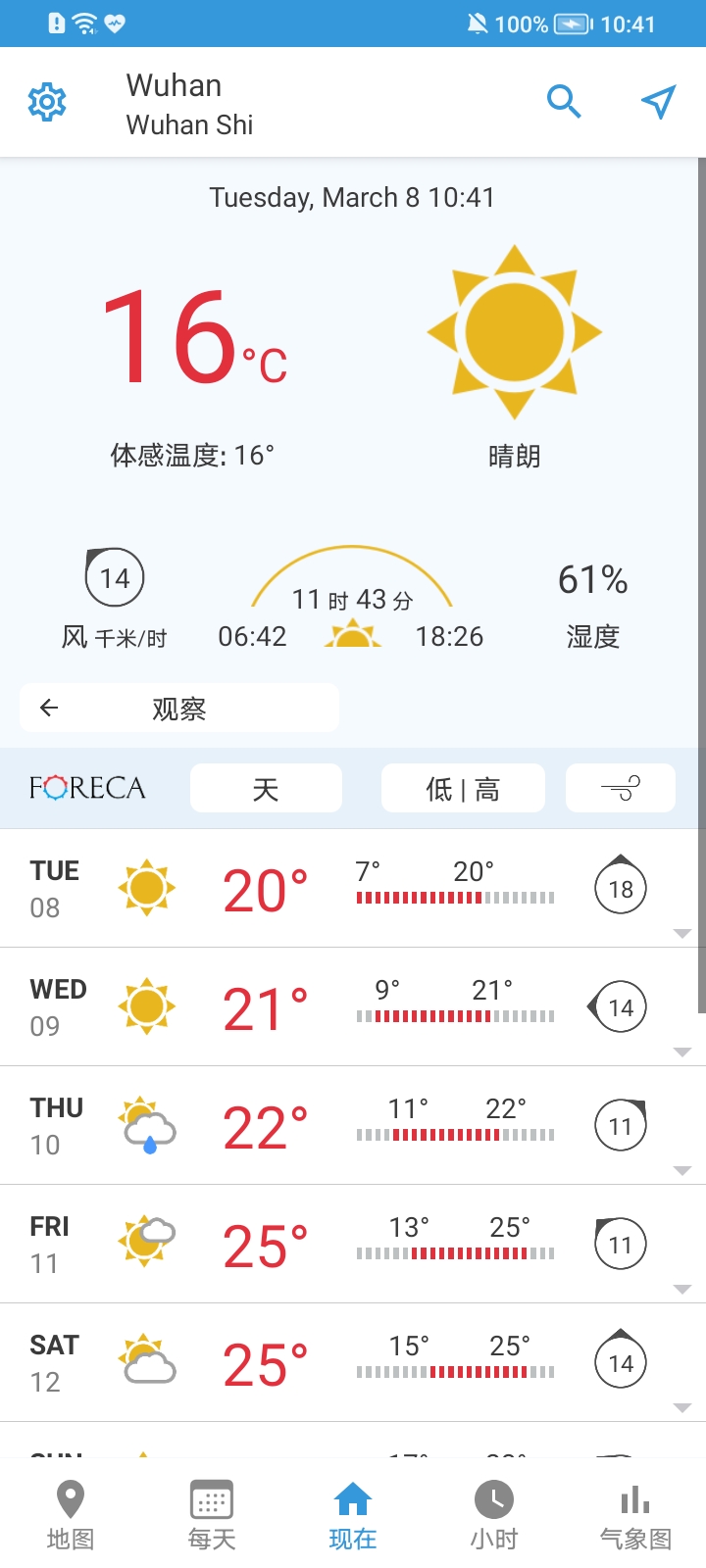Toggle the 低|高 low-high display

pos(462,787)
